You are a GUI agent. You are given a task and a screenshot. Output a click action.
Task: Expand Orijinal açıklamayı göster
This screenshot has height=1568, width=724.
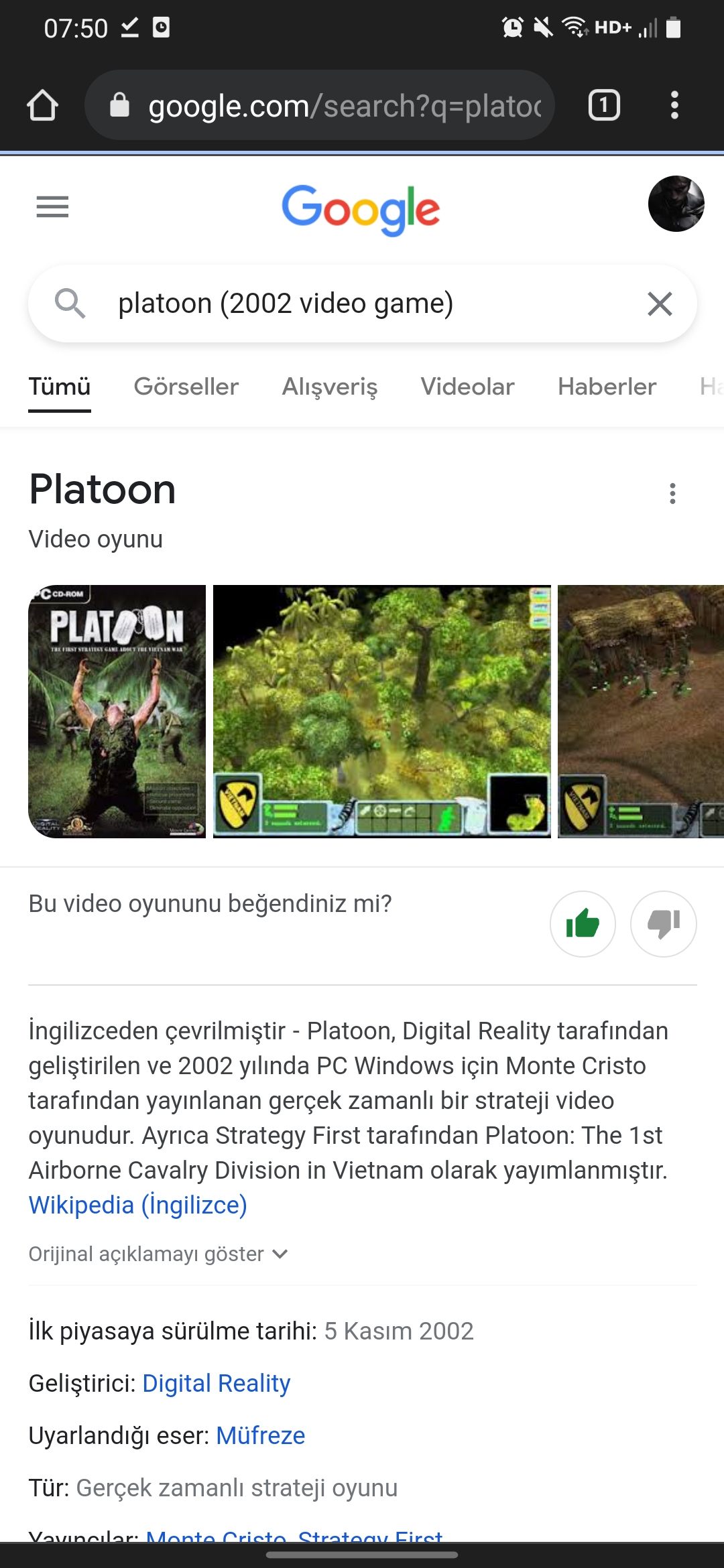(x=158, y=1254)
